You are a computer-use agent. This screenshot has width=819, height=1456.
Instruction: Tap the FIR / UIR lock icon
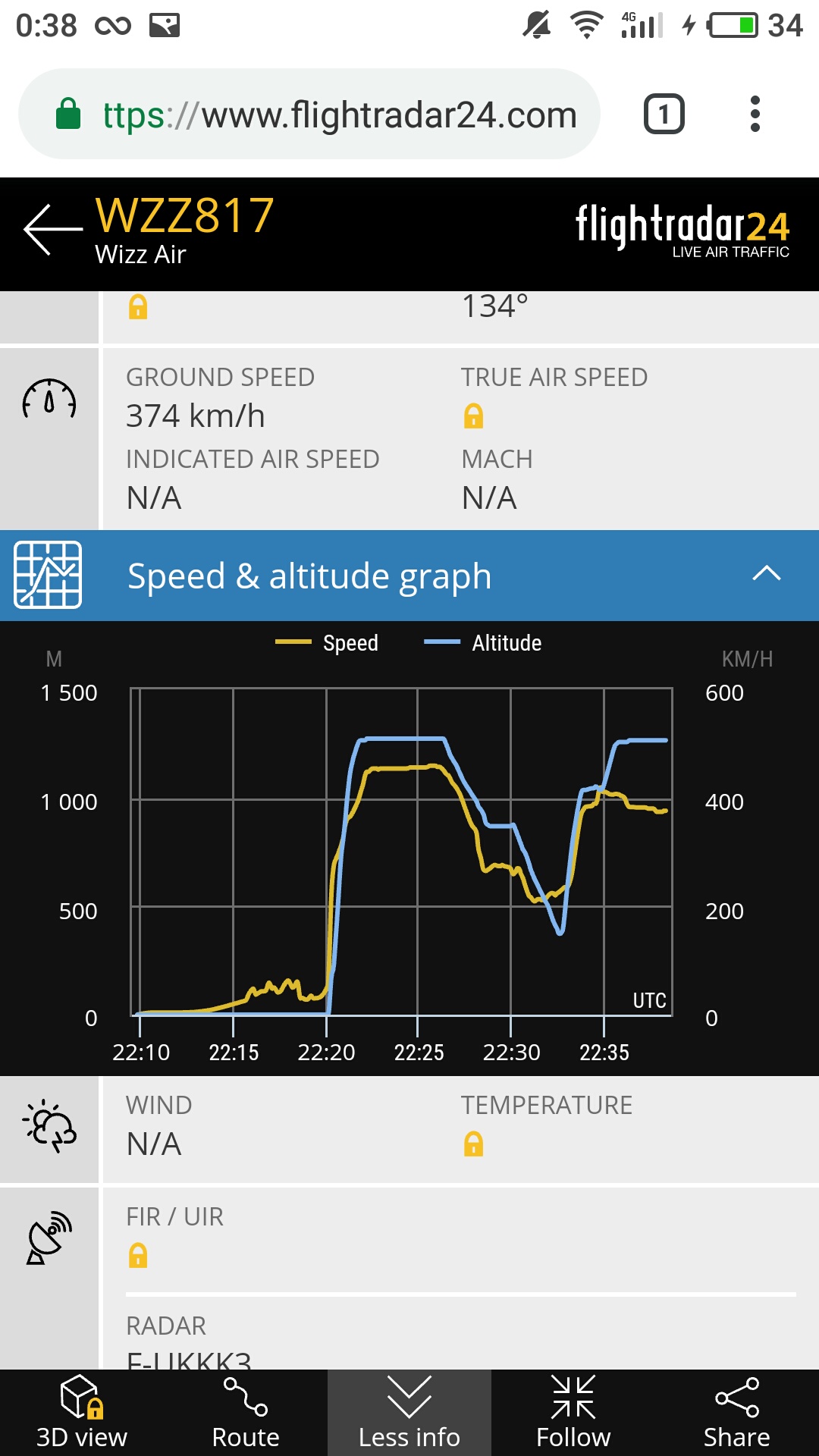coord(138,1255)
